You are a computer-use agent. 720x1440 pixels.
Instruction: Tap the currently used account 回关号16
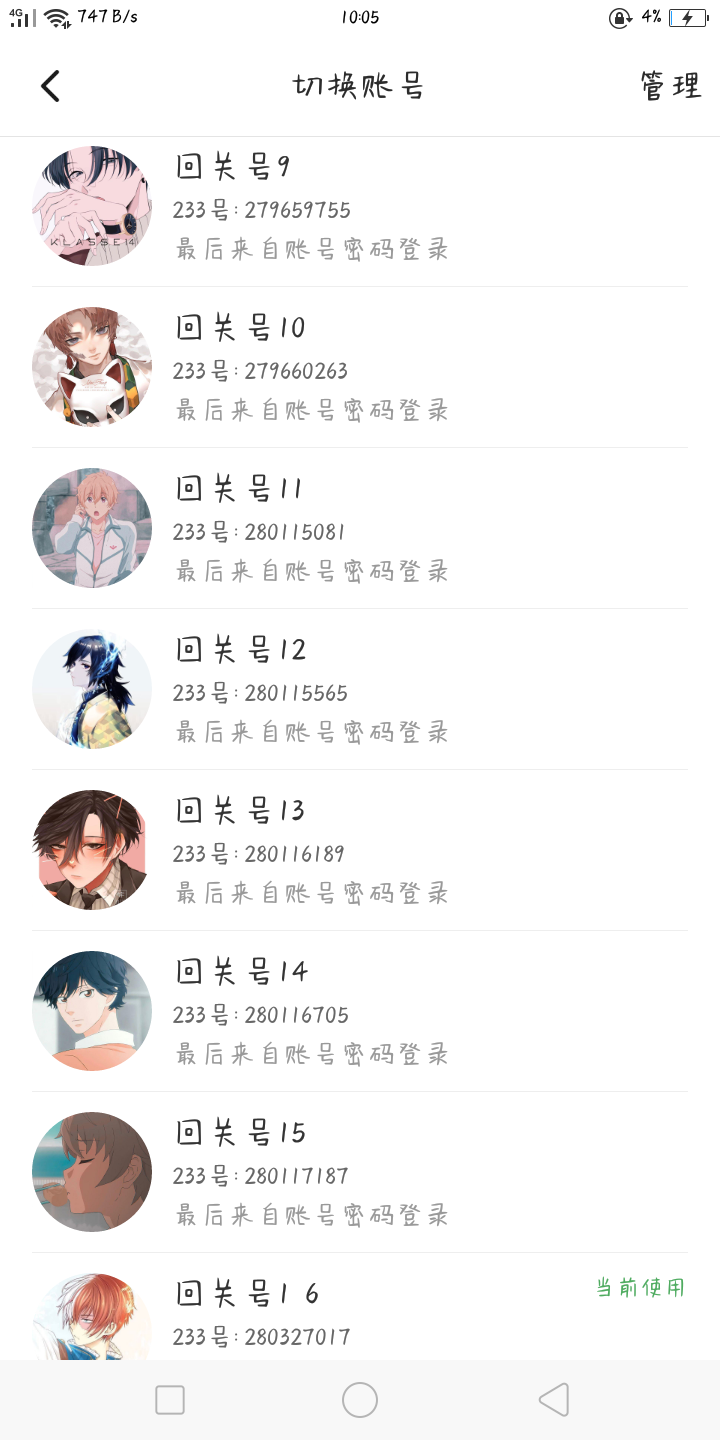tap(360, 1307)
